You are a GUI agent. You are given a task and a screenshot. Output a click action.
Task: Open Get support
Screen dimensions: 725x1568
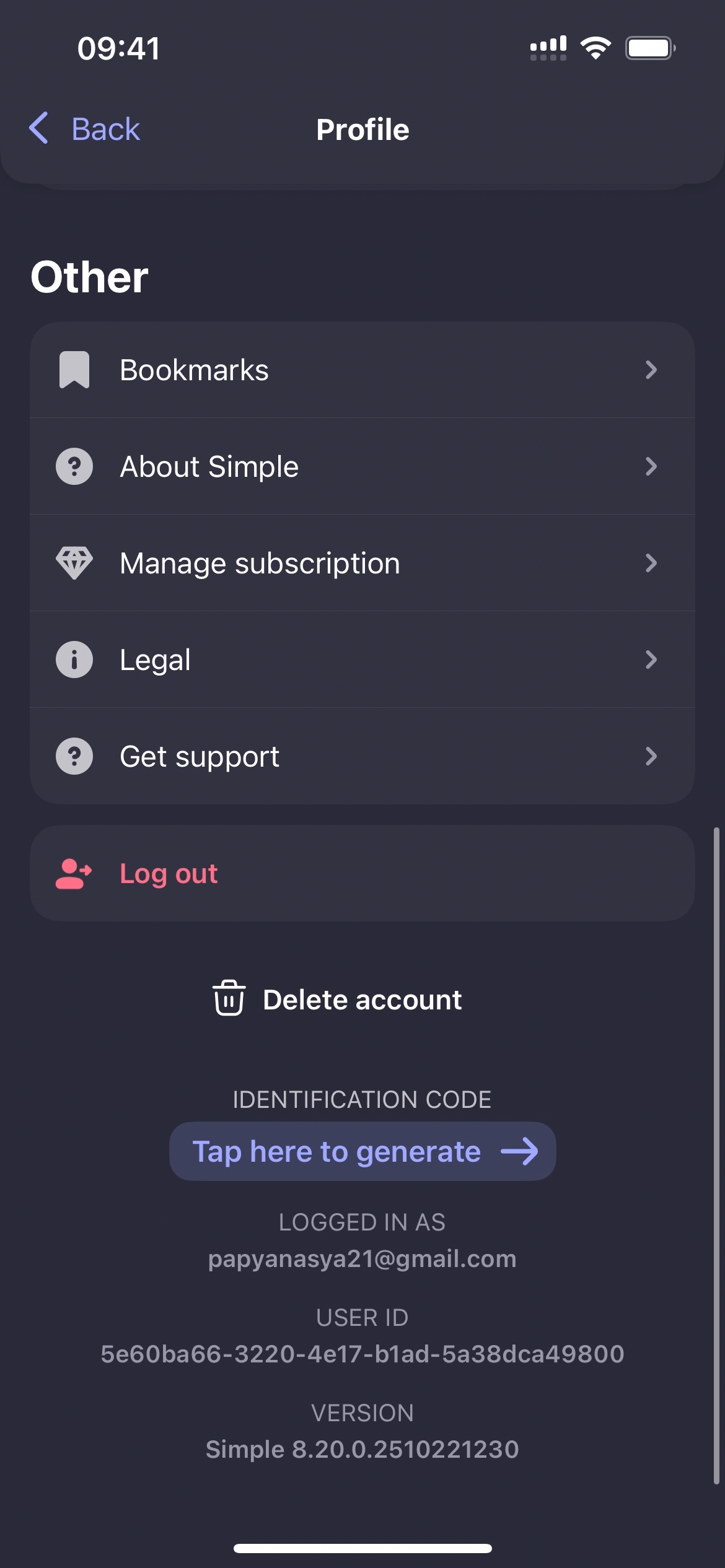coord(362,756)
